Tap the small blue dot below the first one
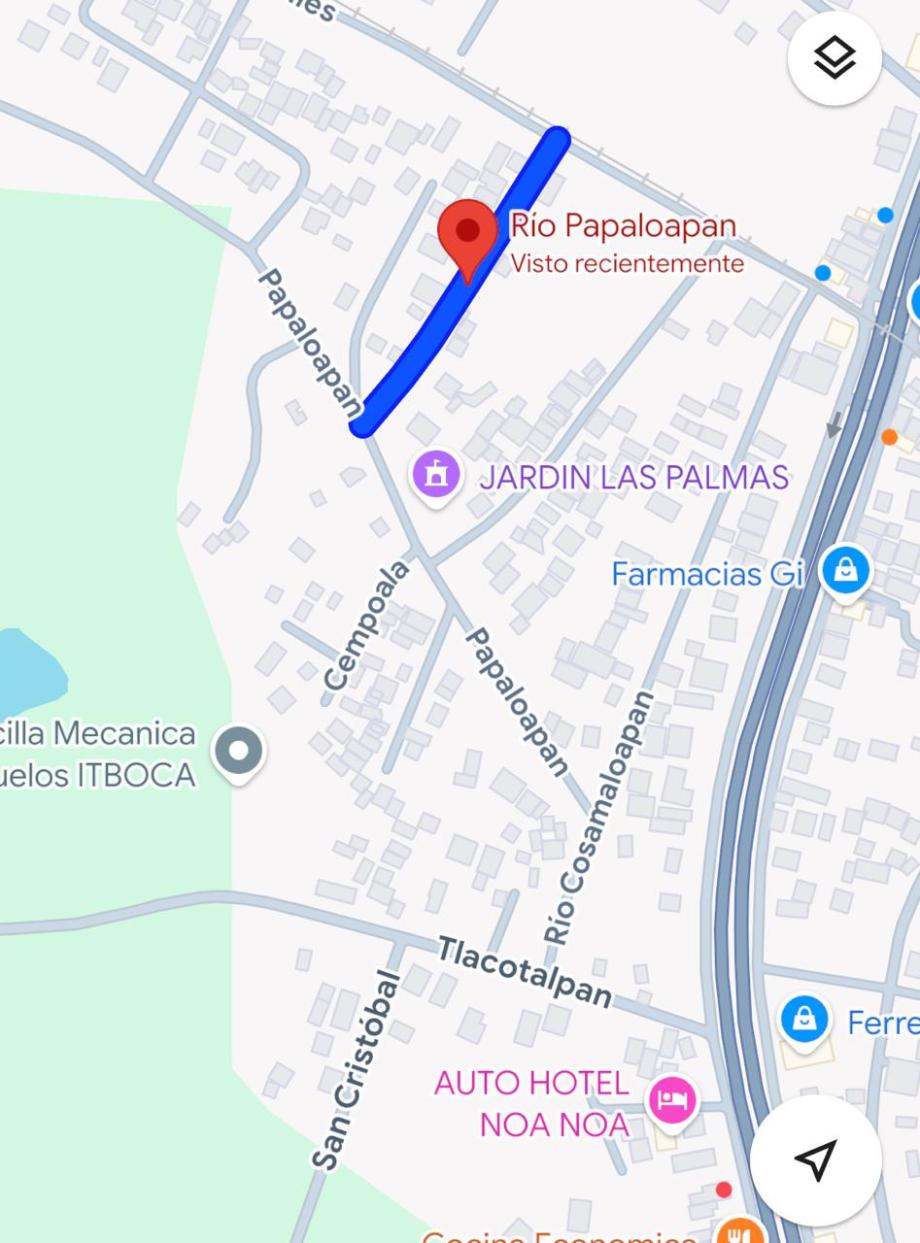 coord(824,272)
